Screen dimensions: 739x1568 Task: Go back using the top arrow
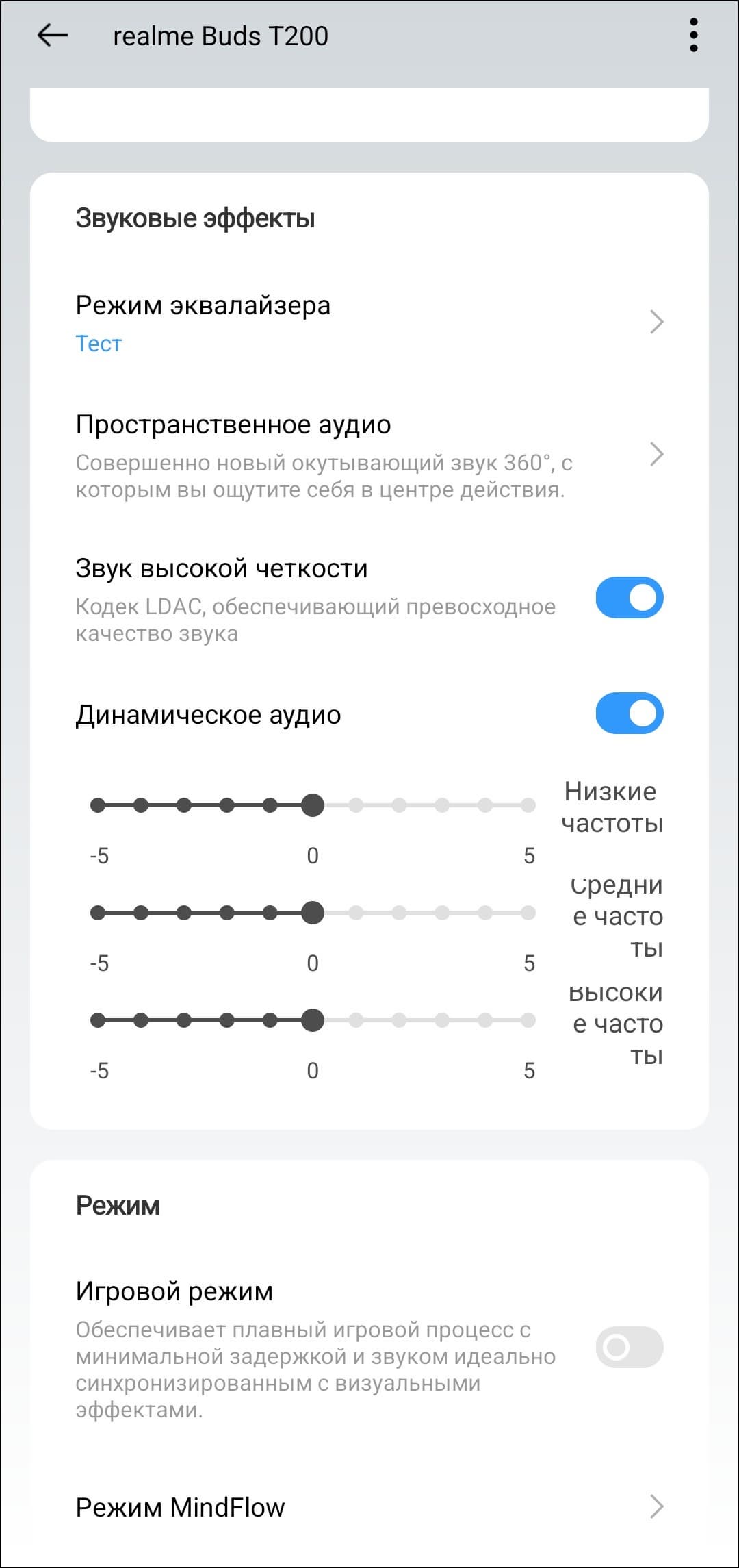[x=52, y=36]
